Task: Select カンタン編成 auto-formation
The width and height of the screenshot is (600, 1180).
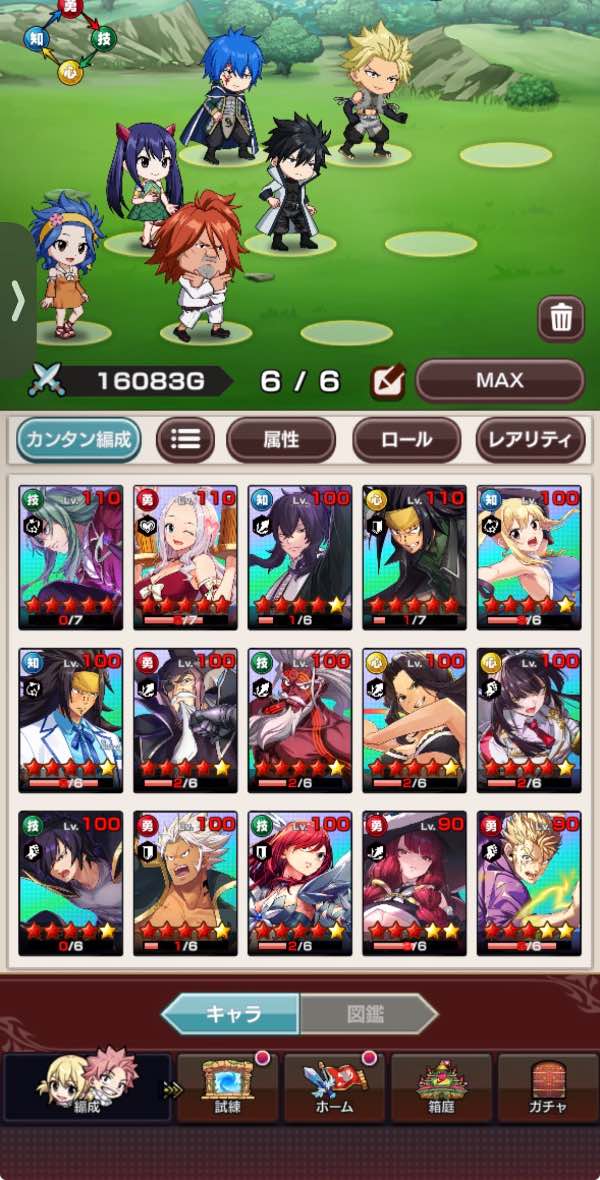Action: 79,439
